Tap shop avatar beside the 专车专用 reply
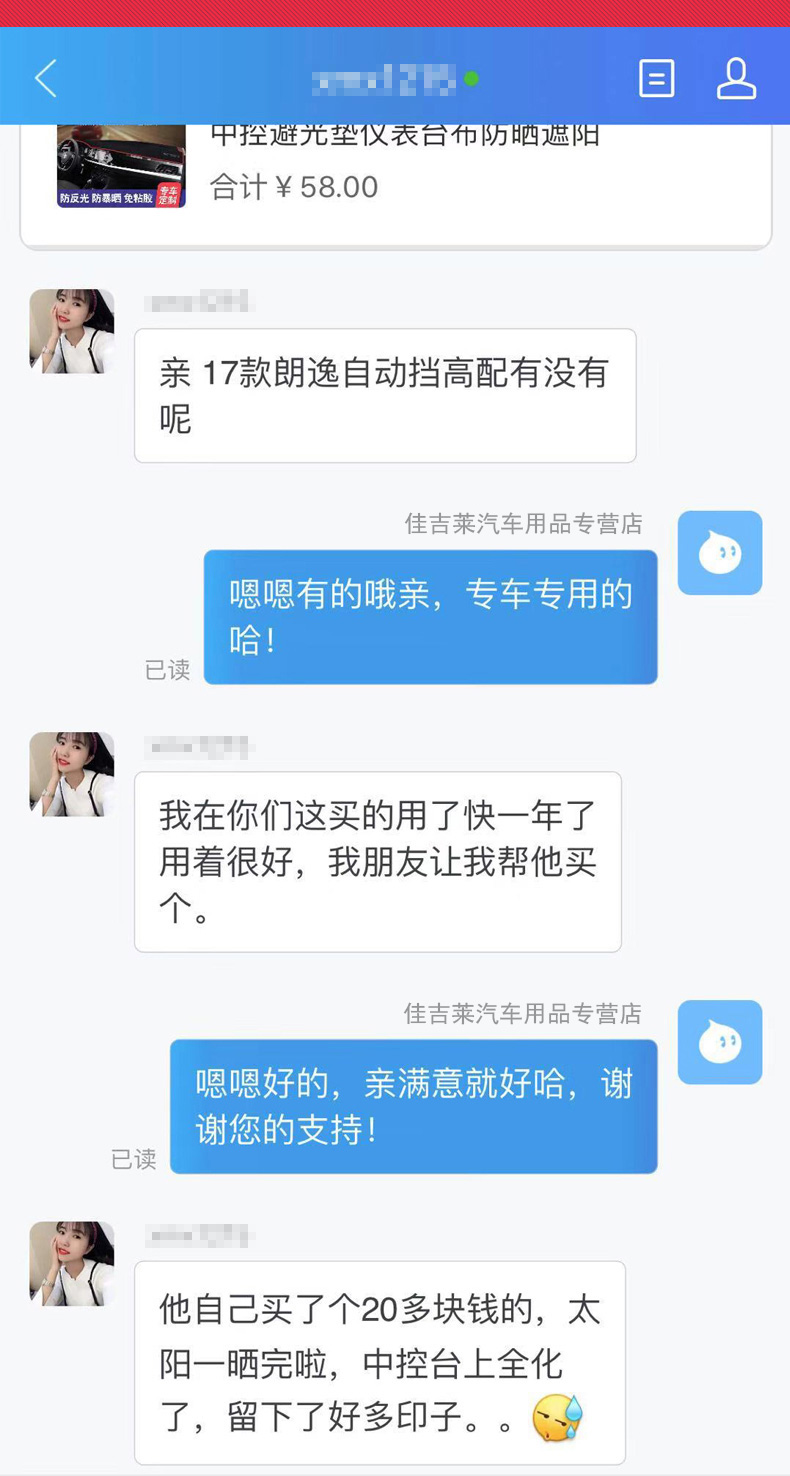 tap(719, 553)
